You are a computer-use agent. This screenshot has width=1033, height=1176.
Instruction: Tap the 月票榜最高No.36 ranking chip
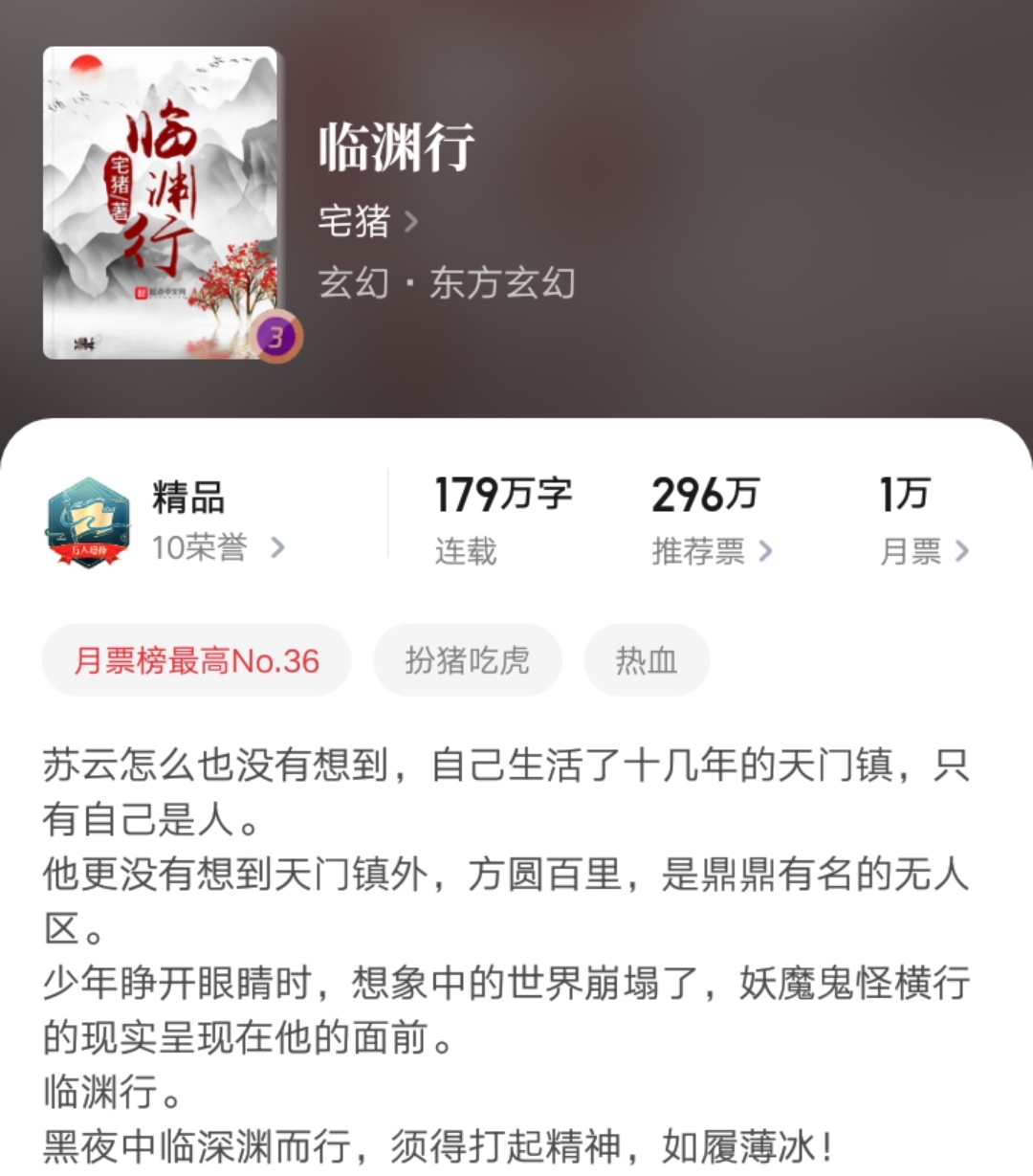pyautogui.click(x=196, y=660)
